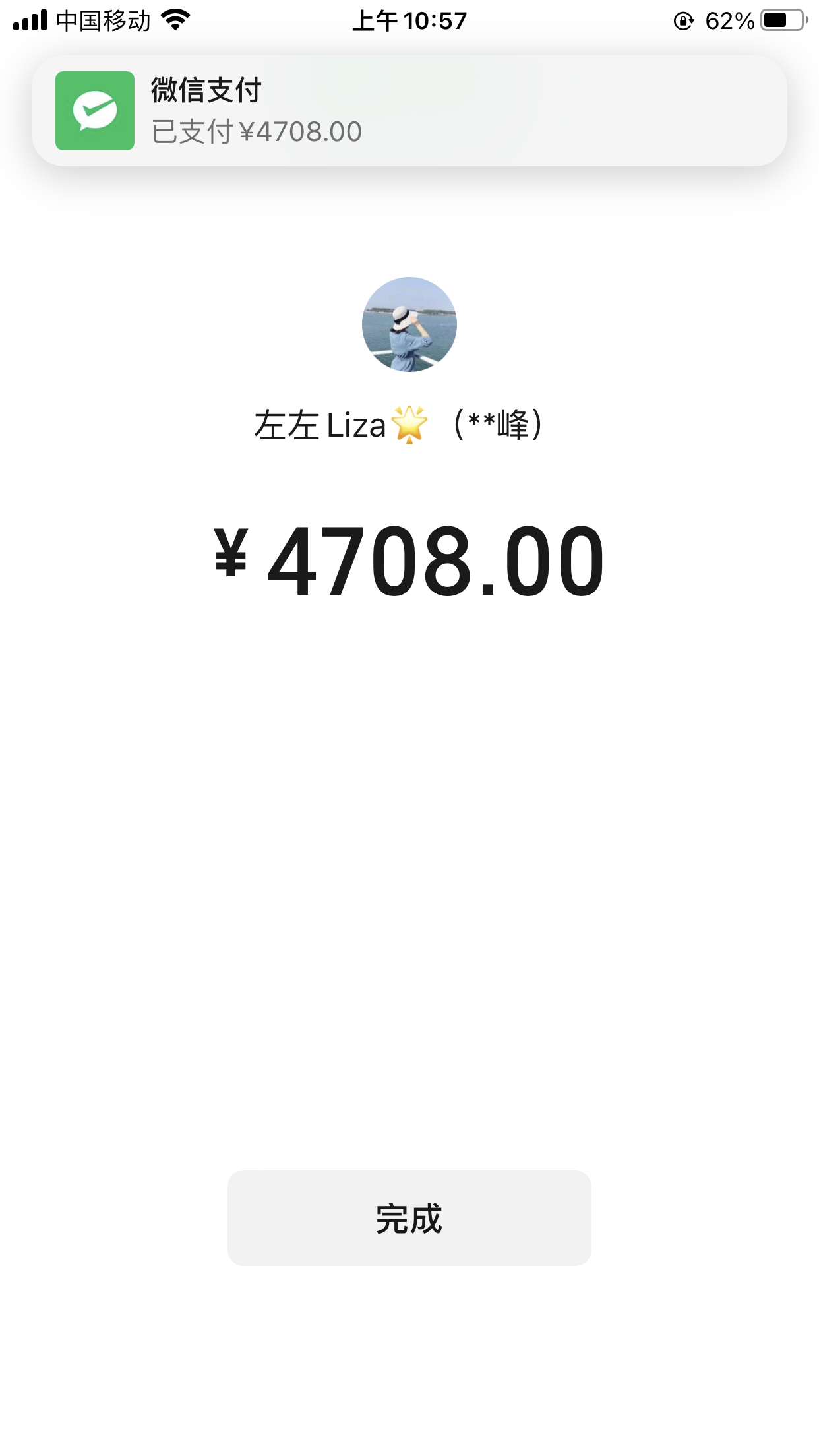Viewport: 819px width, 1456px height.
Task: Open the 微信支付 notification banner
Action: (409, 111)
